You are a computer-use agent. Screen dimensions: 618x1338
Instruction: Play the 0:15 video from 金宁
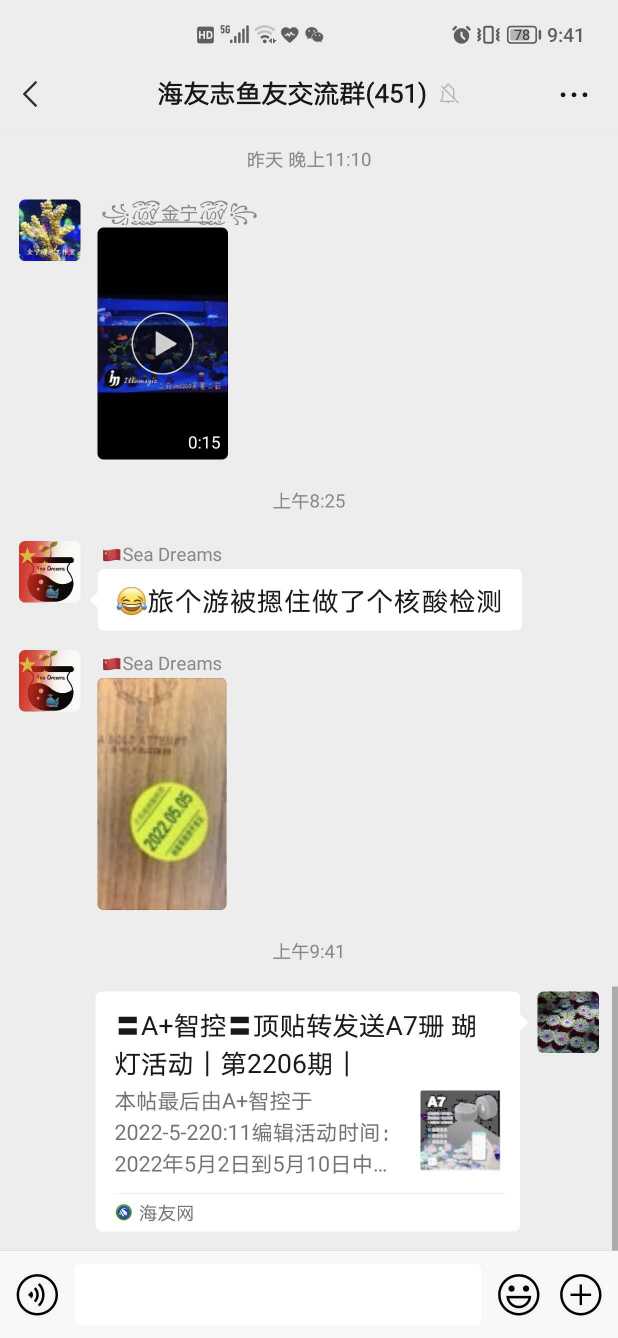[x=162, y=344]
